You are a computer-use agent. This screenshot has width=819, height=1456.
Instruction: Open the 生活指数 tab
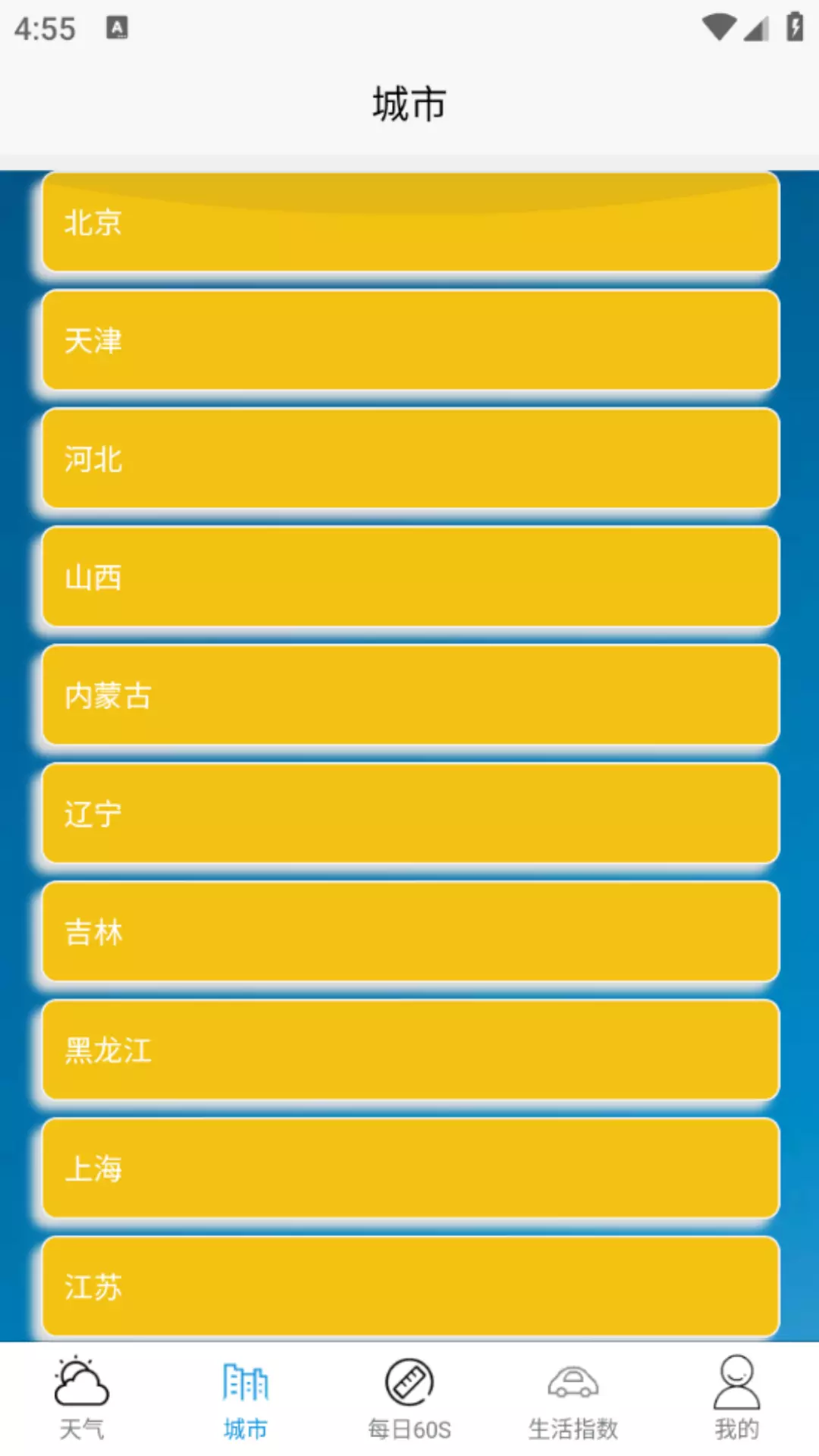(x=573, y=1399)
